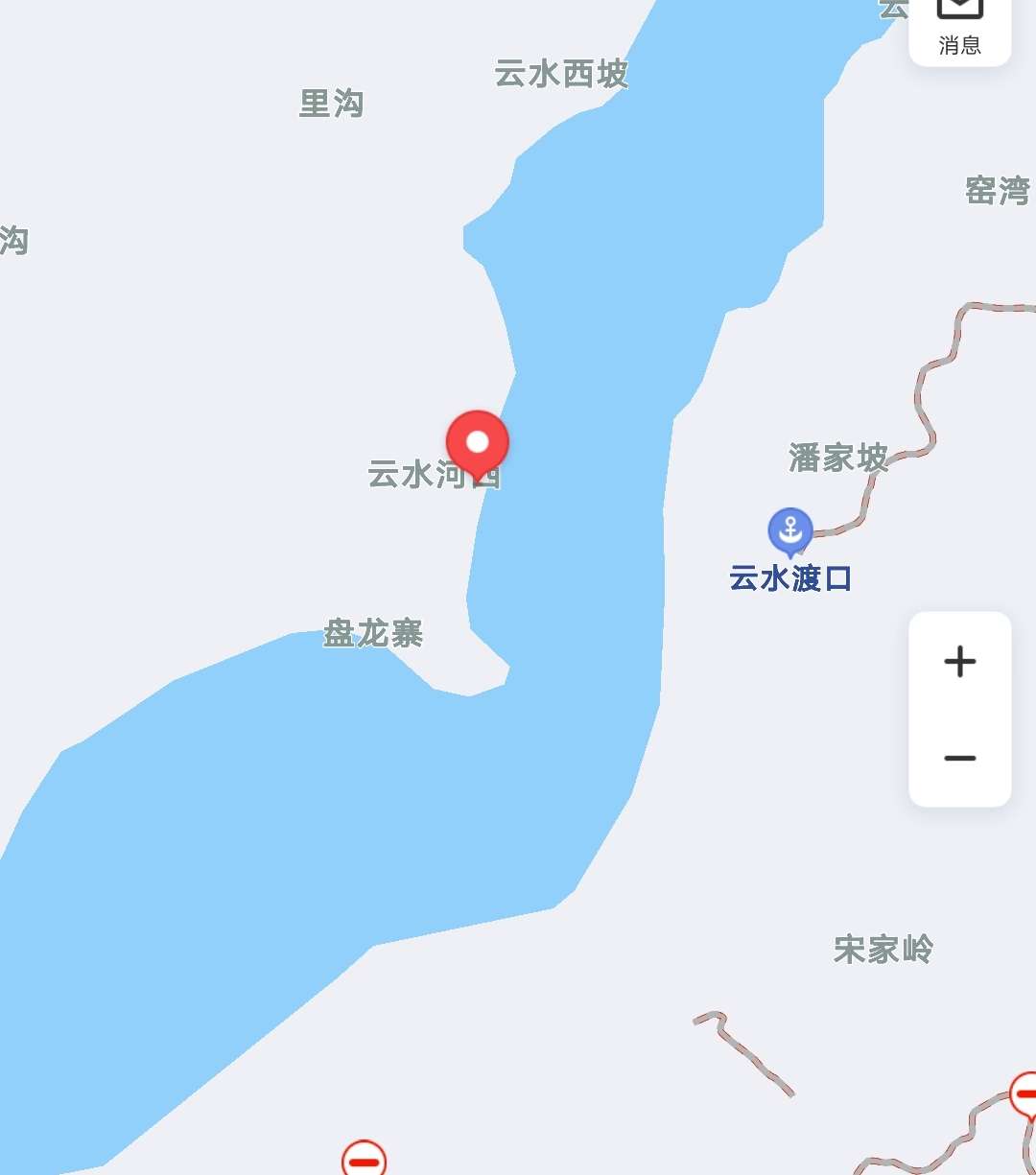
Task: Zoom out with the minus button
Action: (959, 759)
